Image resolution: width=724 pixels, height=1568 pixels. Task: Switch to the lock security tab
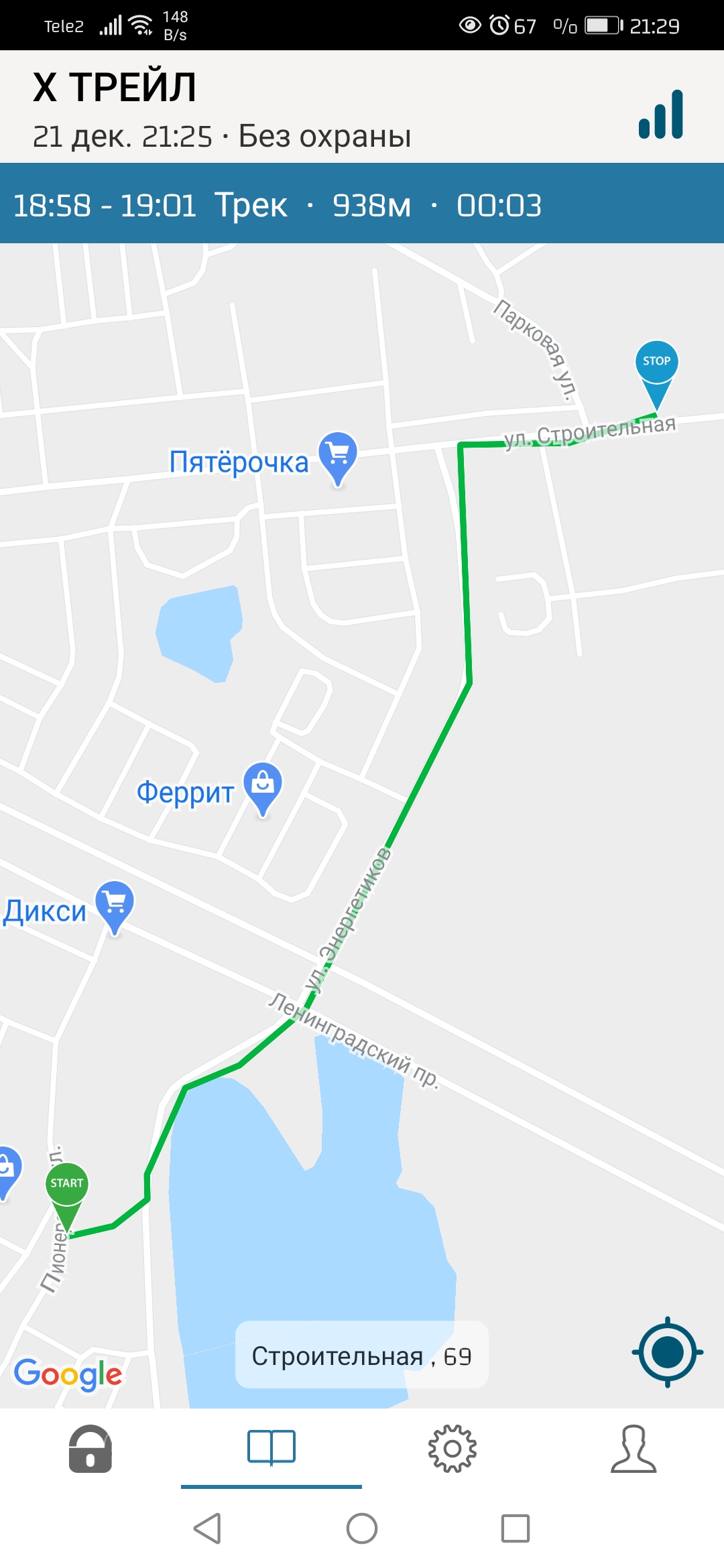[x=90, y=1448]
